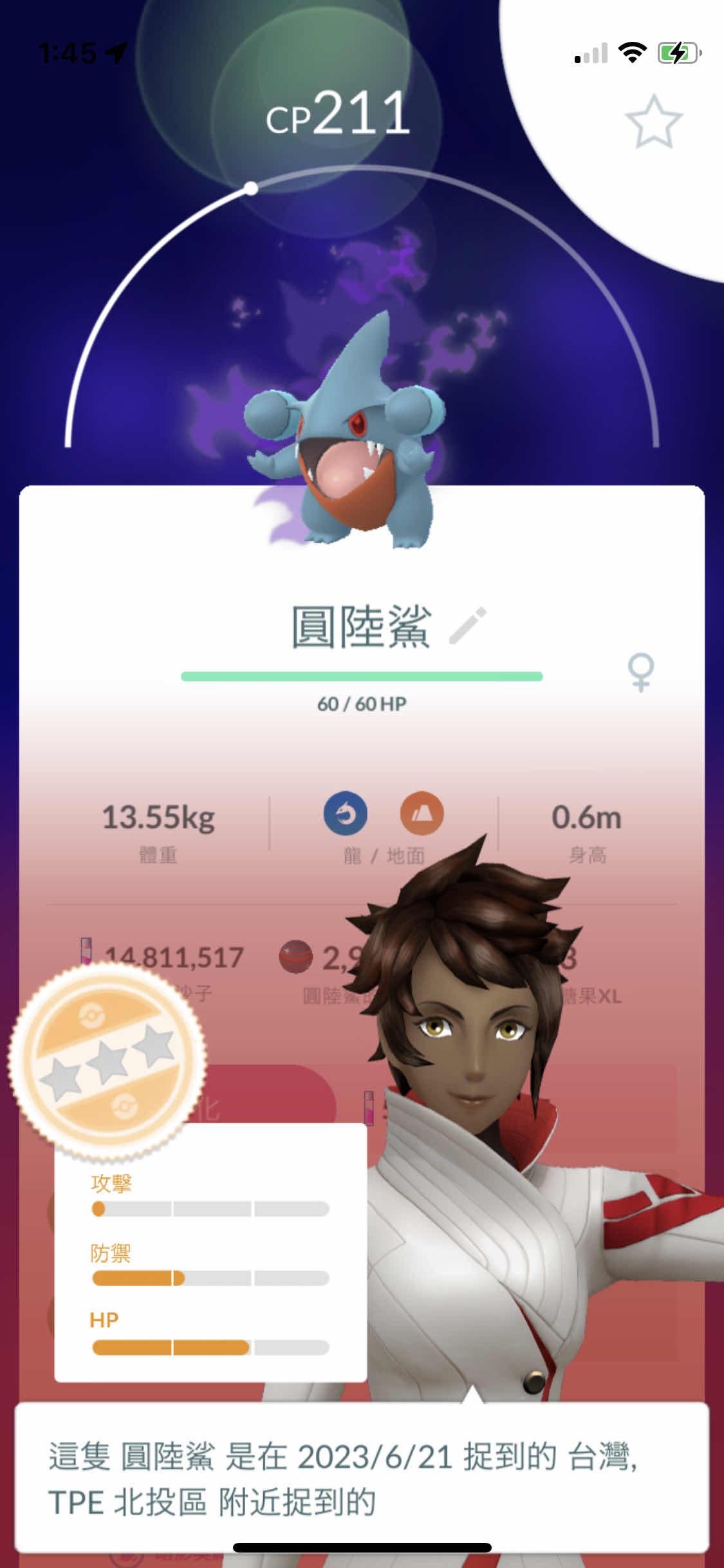Edit the nickname with the pencil icon
Image resolution: width=724 pixels, height=1568 pixels.
(x=468, y=625)
